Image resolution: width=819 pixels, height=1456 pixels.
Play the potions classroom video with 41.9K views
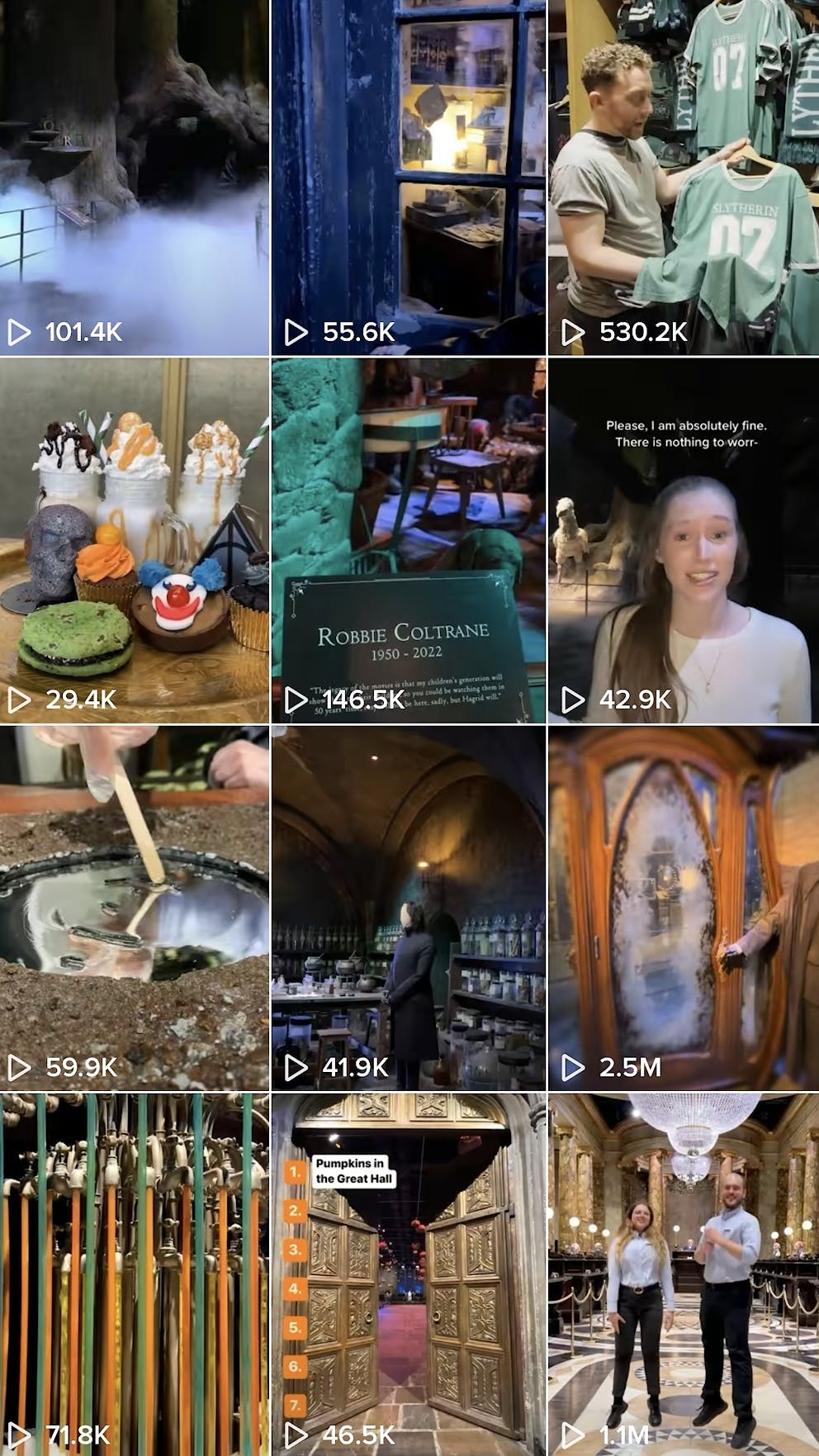pyautogui.click(x=409, y=908)
